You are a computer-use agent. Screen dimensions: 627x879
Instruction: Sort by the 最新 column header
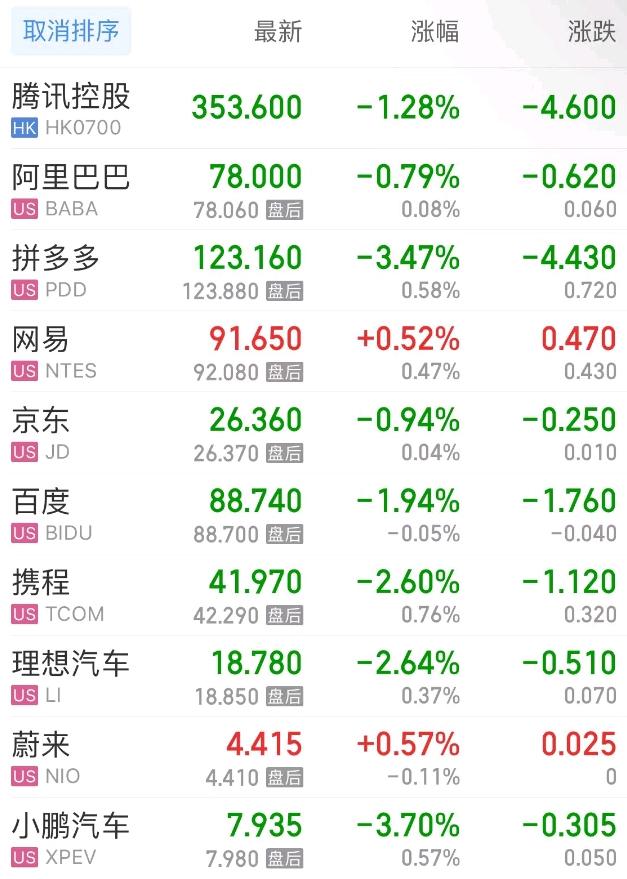pos(277,32)
